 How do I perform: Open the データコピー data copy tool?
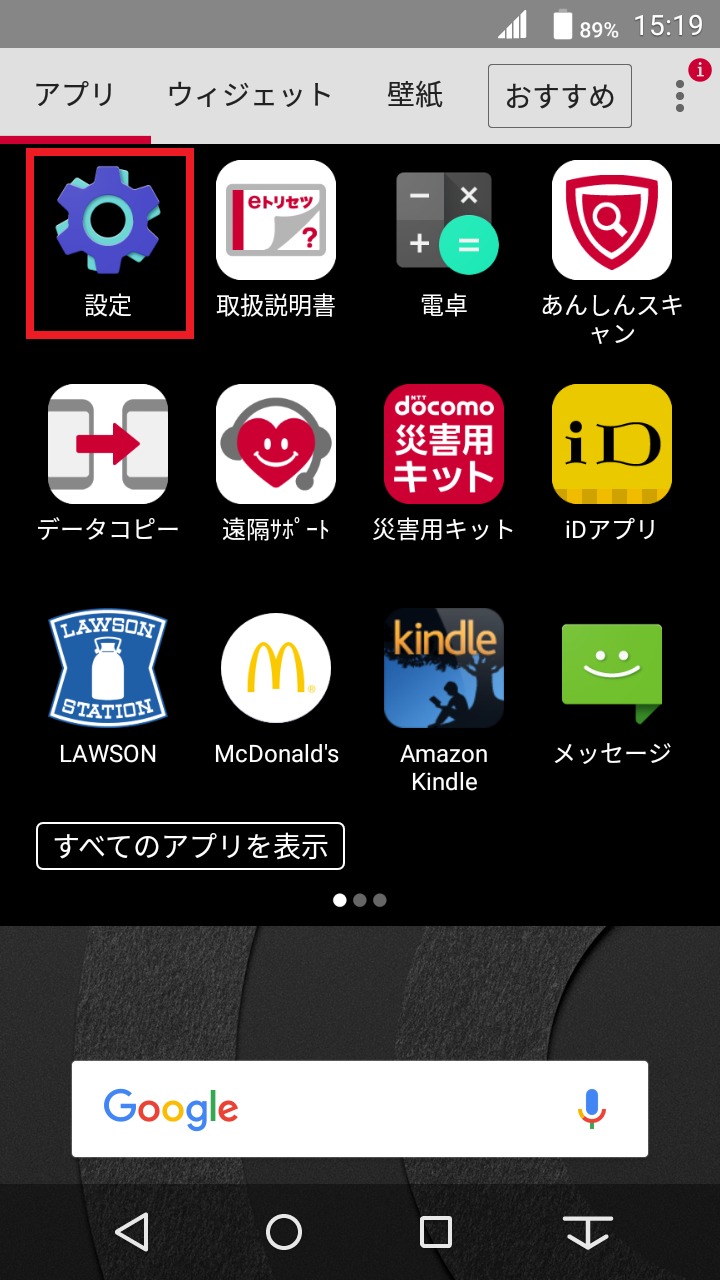click(x=108, y=444)
